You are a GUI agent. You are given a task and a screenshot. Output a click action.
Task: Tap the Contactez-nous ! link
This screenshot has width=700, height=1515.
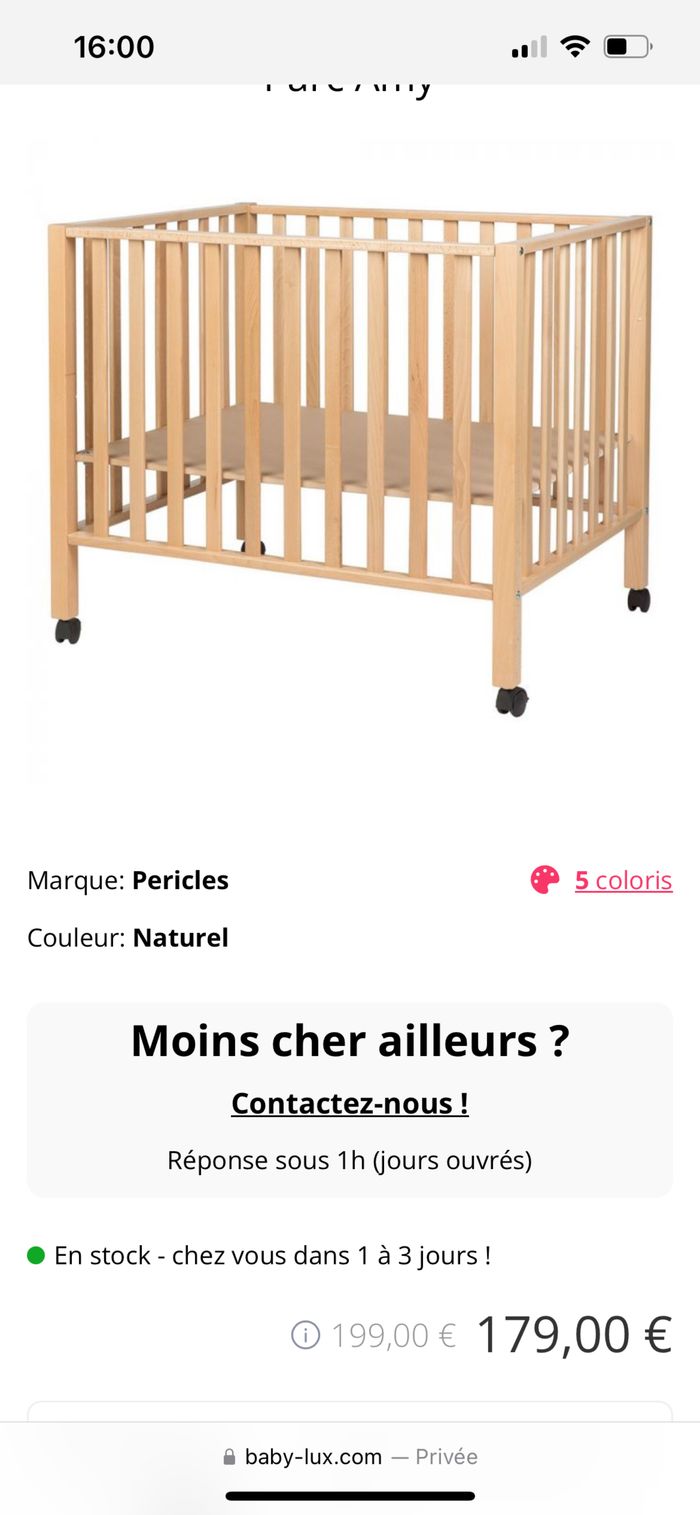[350, 1103]
